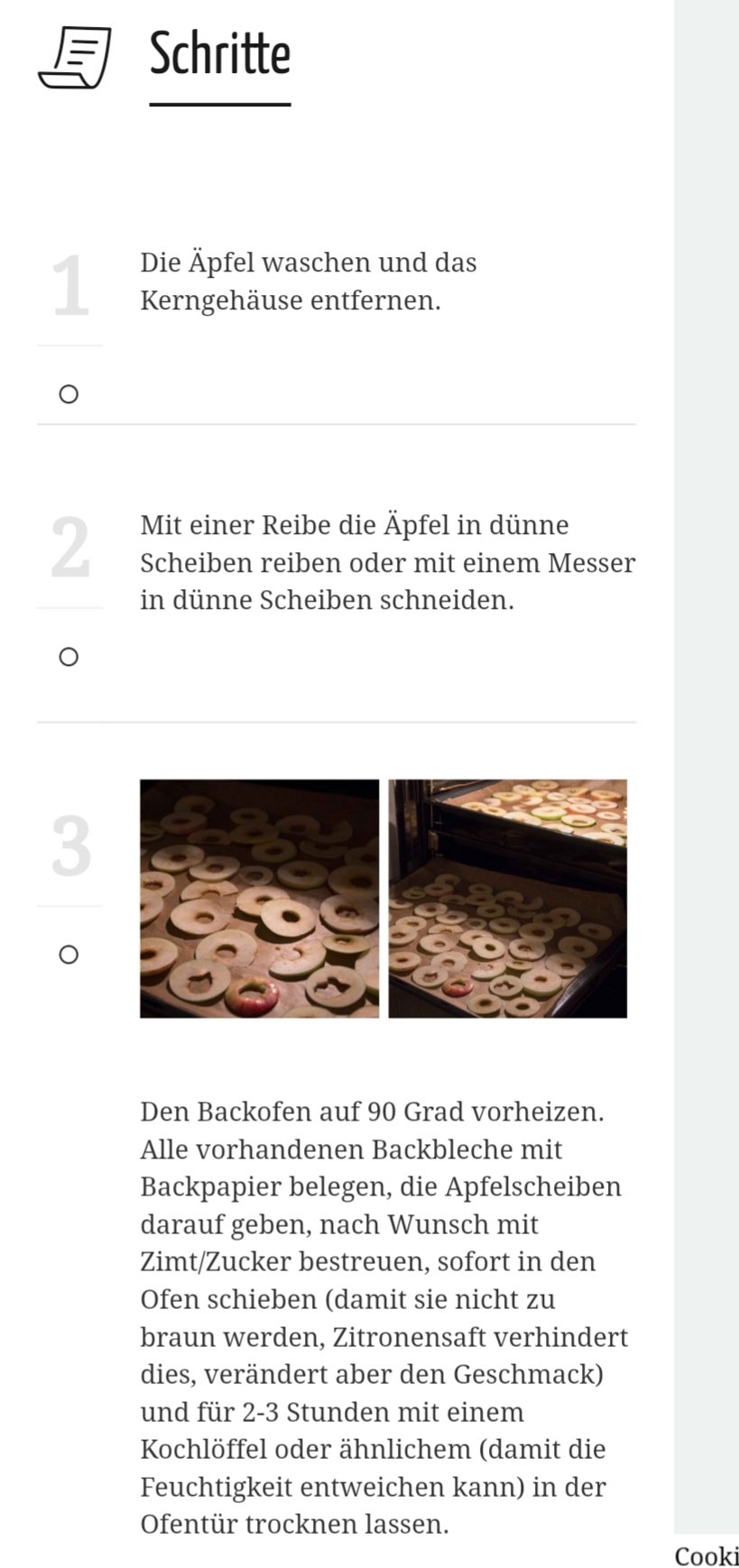
Task: View the oven trays photo in step 3
Action: tap(508, 899)
